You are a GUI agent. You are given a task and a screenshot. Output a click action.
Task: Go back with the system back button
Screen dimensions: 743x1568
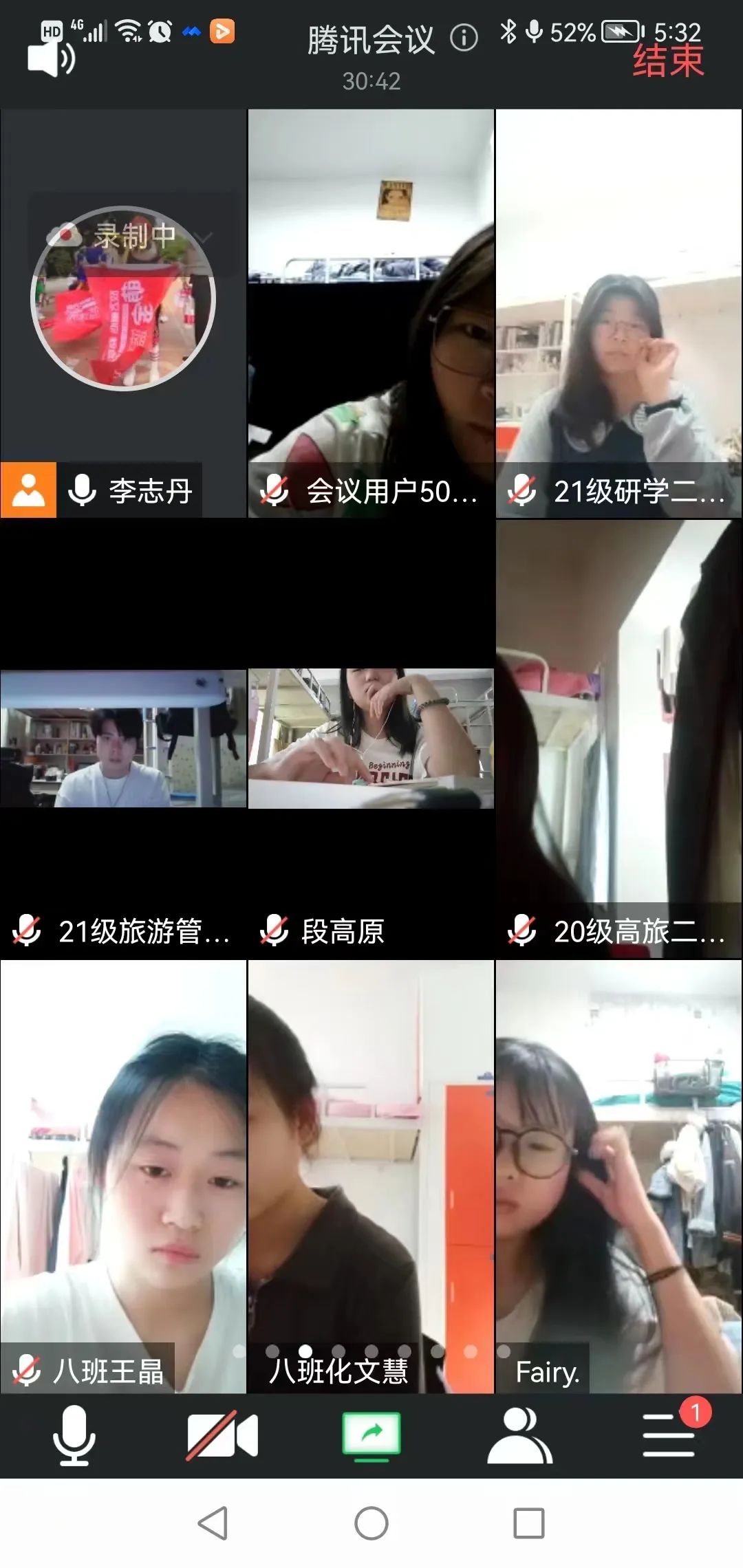click(213, 1523)
